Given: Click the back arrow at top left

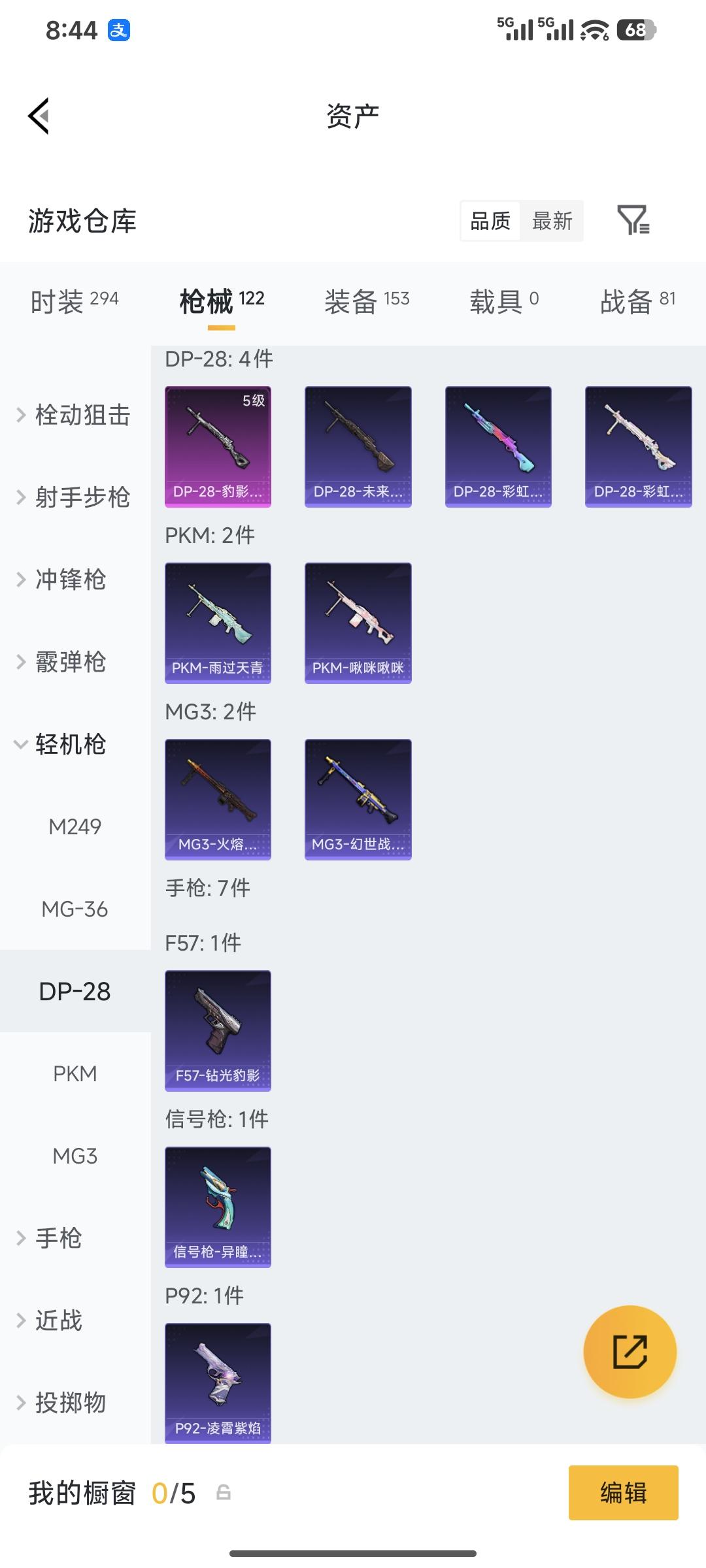Looking at the screenshot, I should 39,115.
